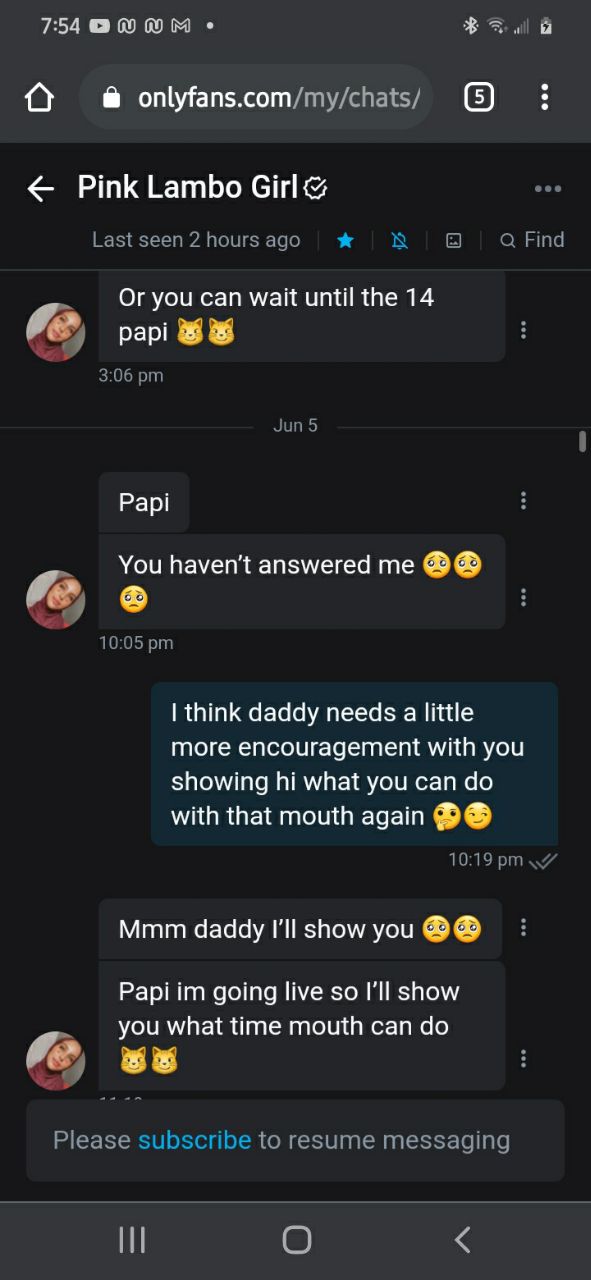
Task: Tap the subscribe link to resume messaging
Action: point(194,1140)
